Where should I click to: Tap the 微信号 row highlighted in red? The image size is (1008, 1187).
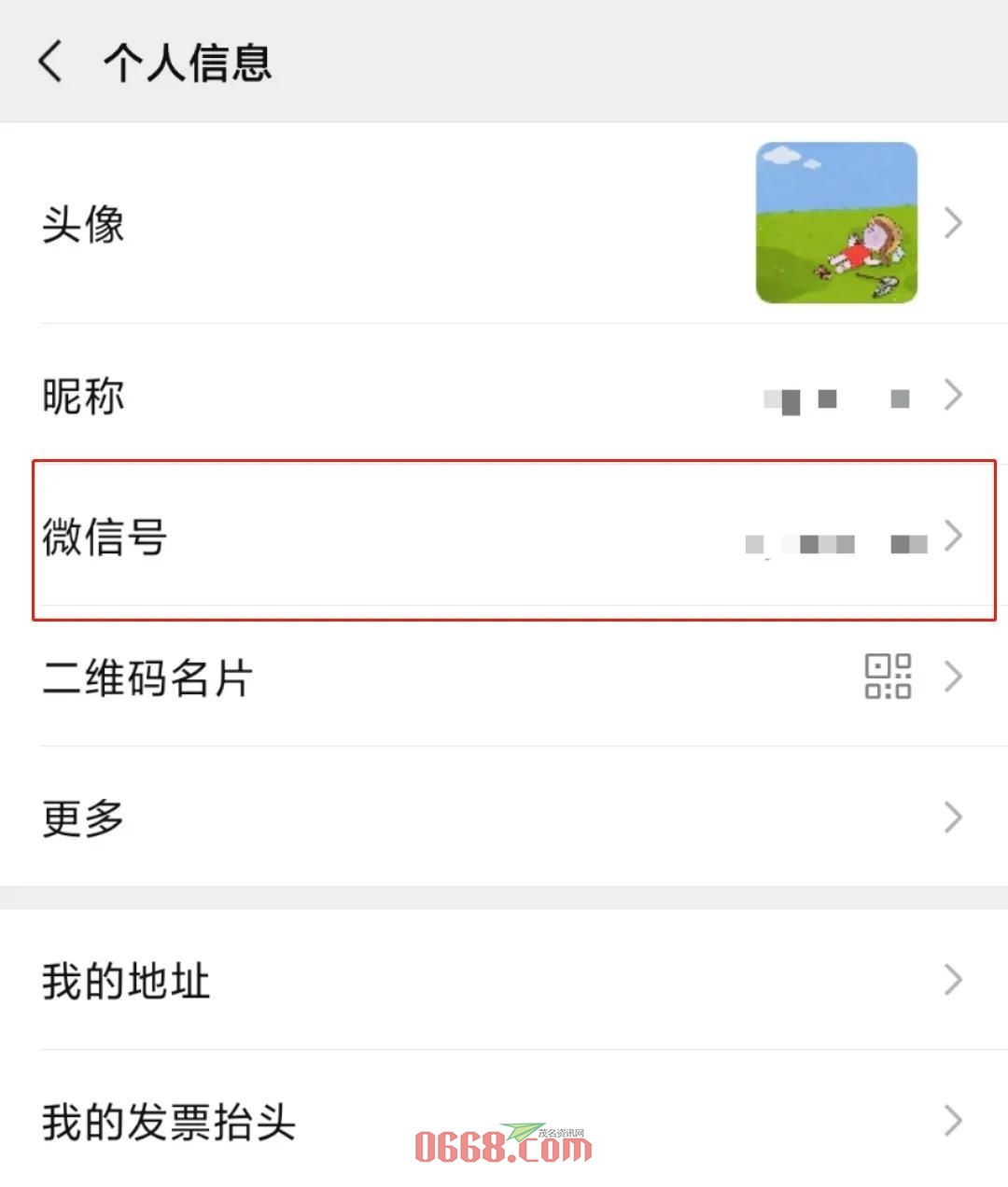pos(373,538)
